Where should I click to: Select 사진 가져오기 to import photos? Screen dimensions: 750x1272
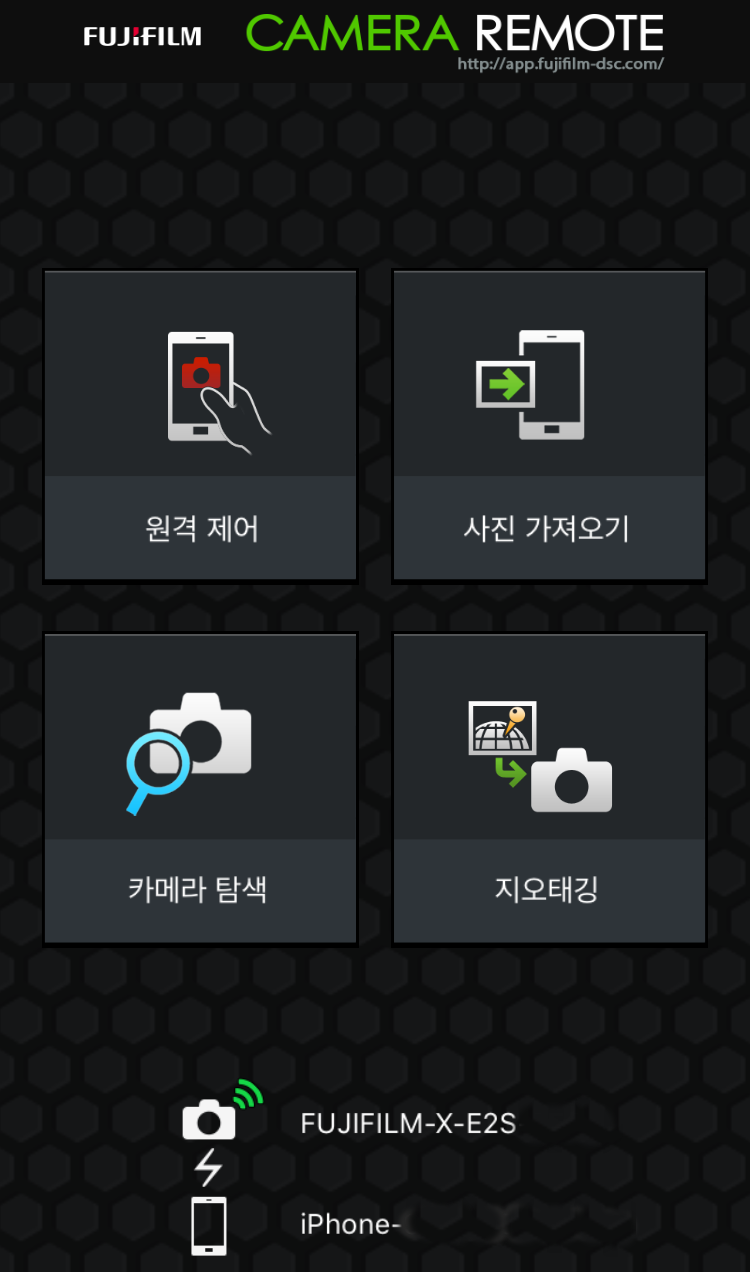pos(548,425)
